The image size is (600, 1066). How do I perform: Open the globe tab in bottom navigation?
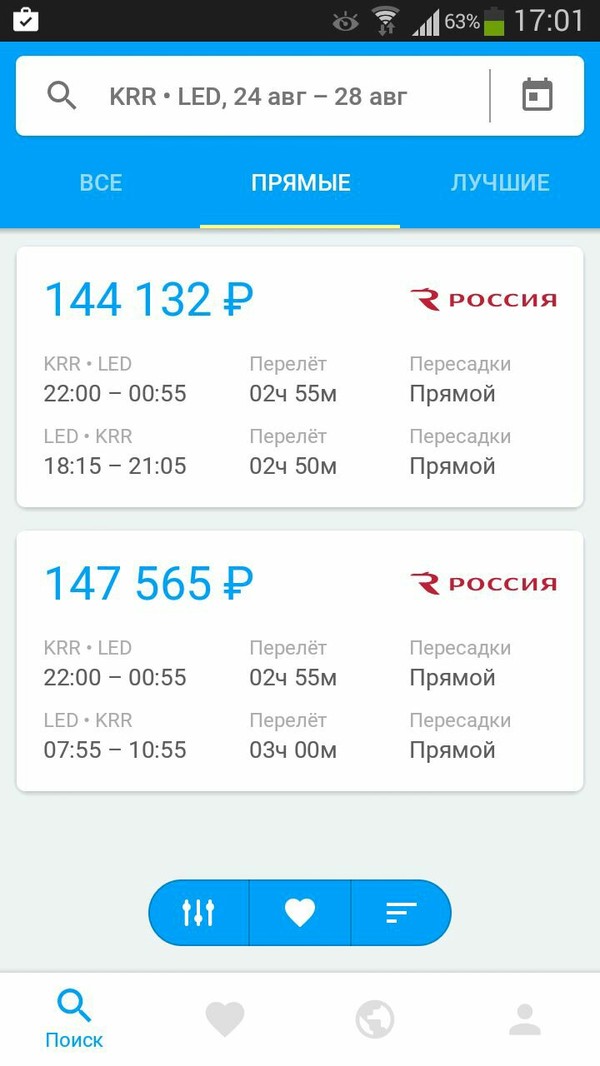pos(375,1019)
